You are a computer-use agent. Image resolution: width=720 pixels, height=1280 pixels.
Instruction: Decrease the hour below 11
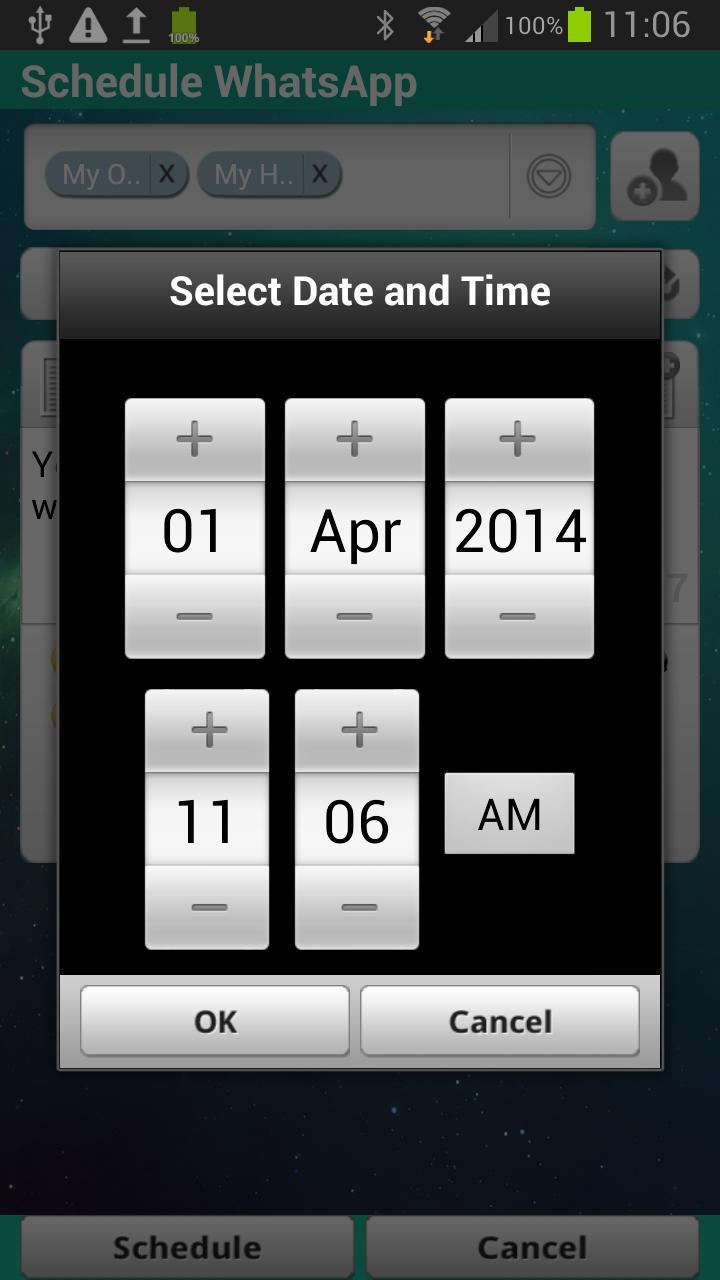(207, 907)
